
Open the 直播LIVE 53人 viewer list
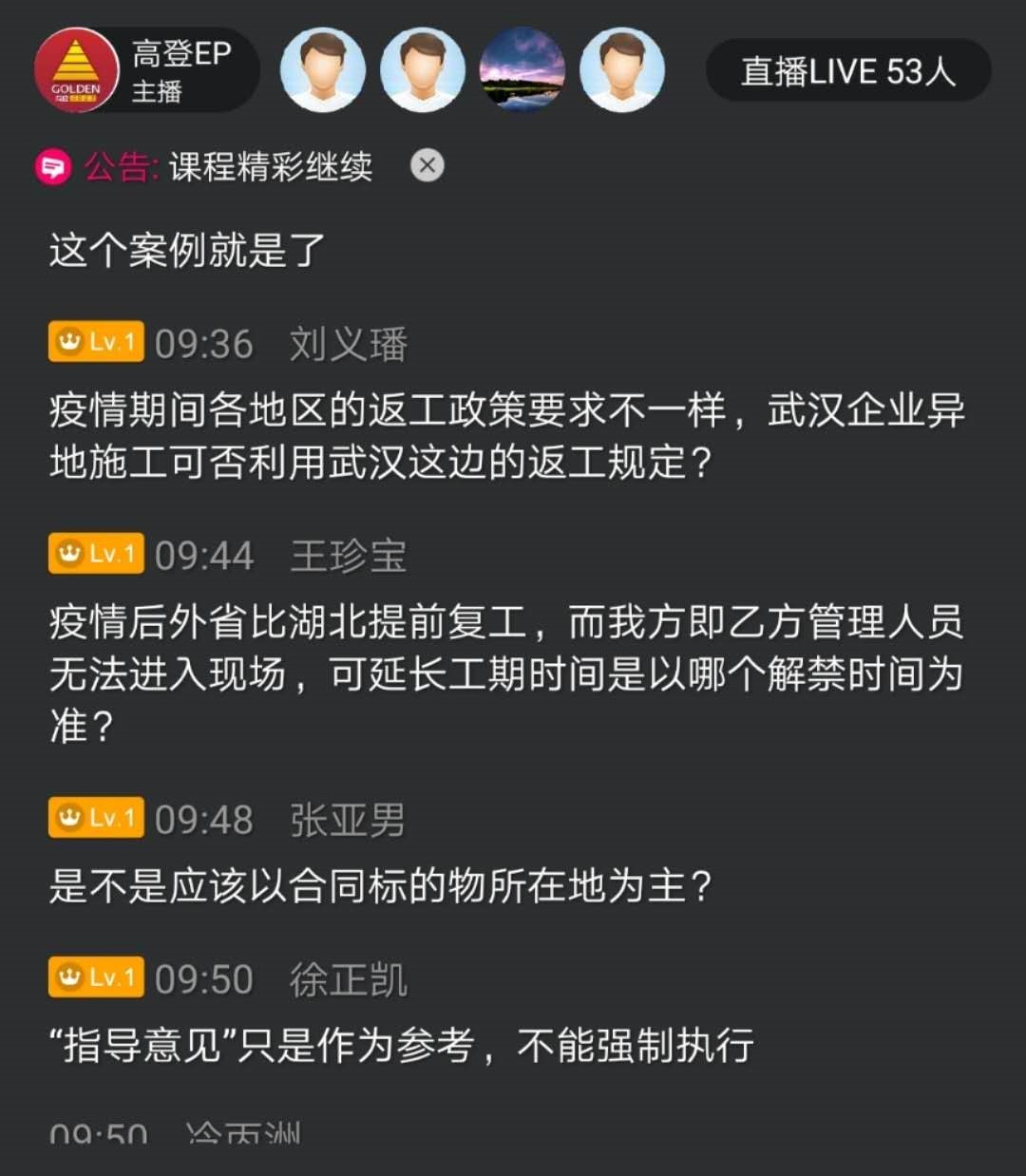847,71
